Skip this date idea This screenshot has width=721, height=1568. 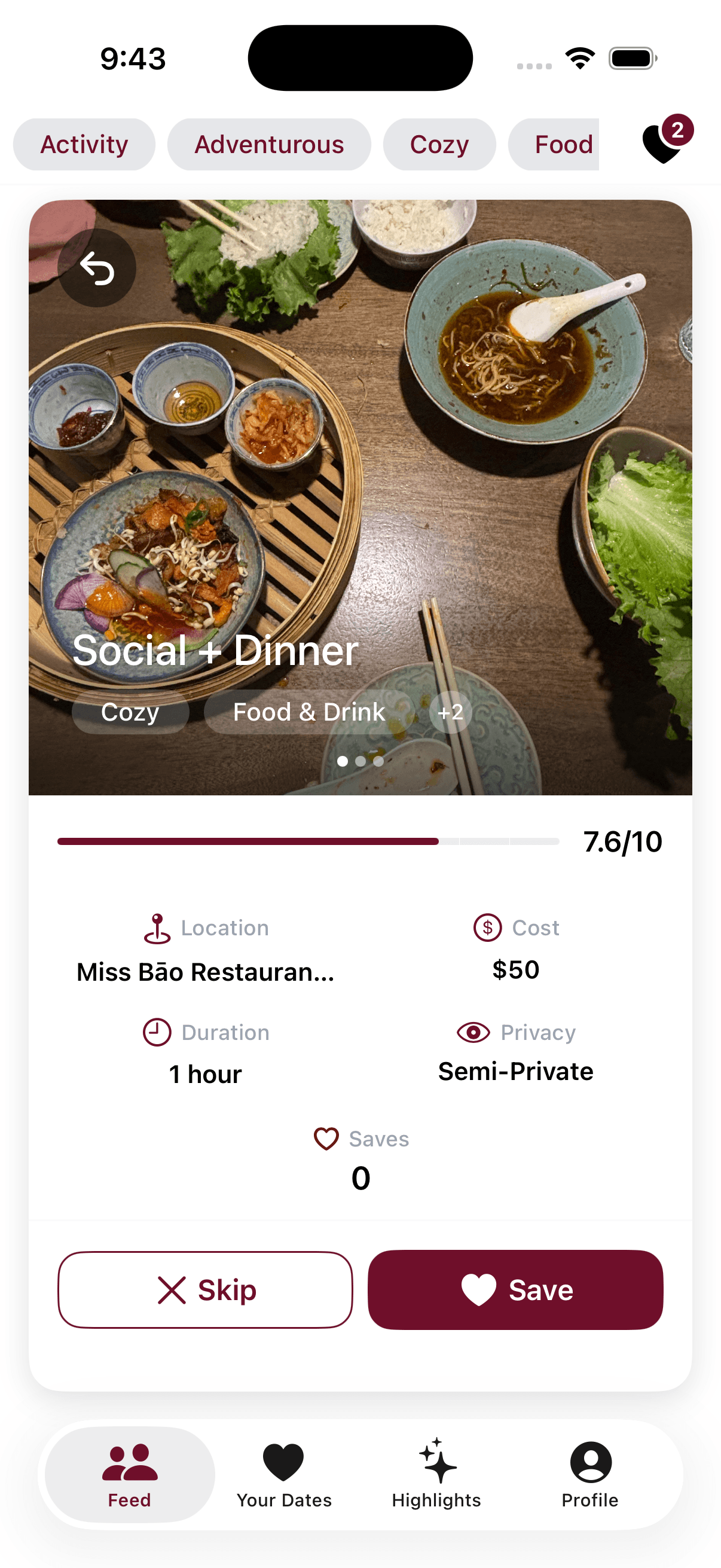pos(205,1290)
